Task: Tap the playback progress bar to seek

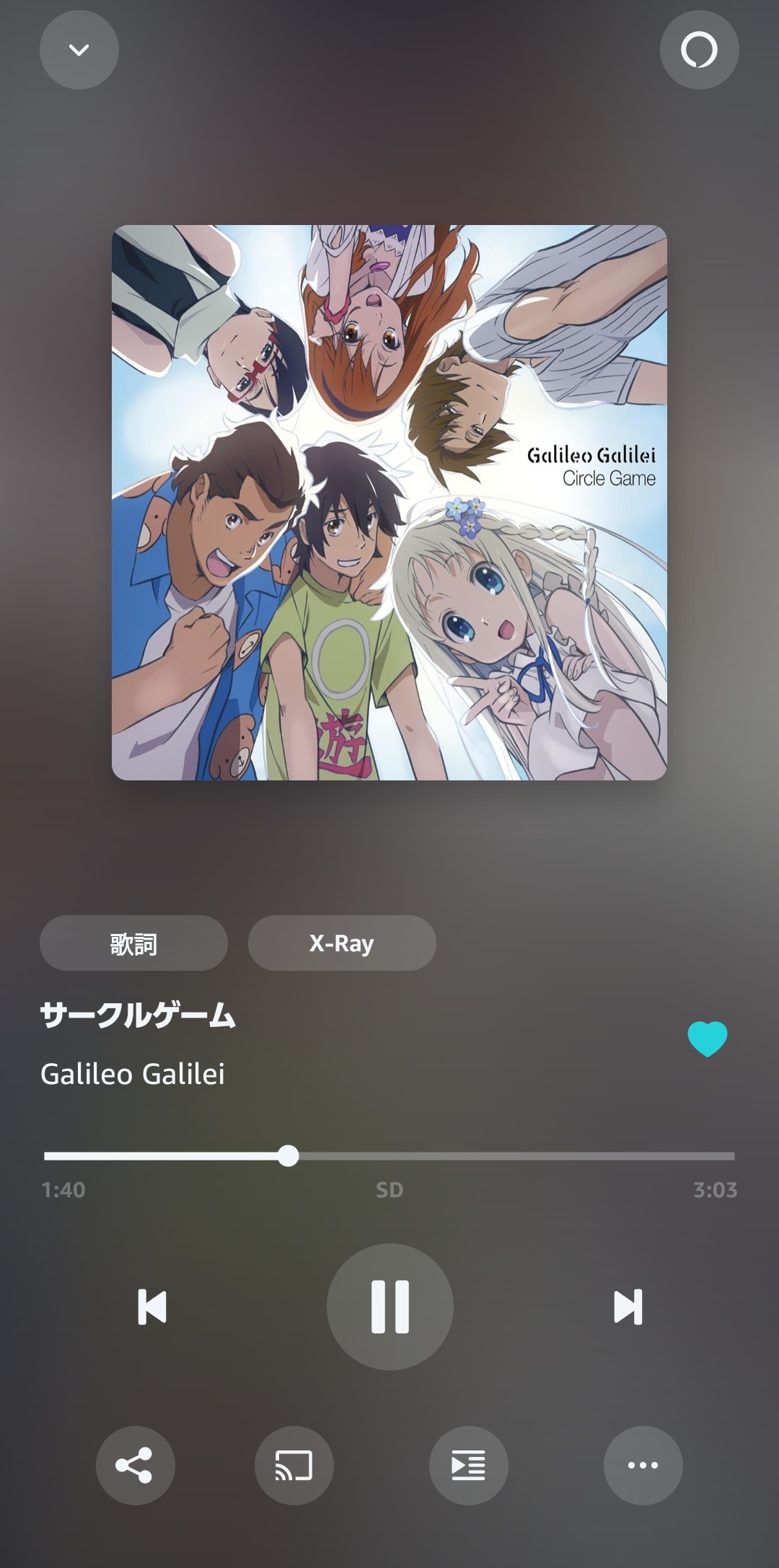Action: tap(505, 1155)
